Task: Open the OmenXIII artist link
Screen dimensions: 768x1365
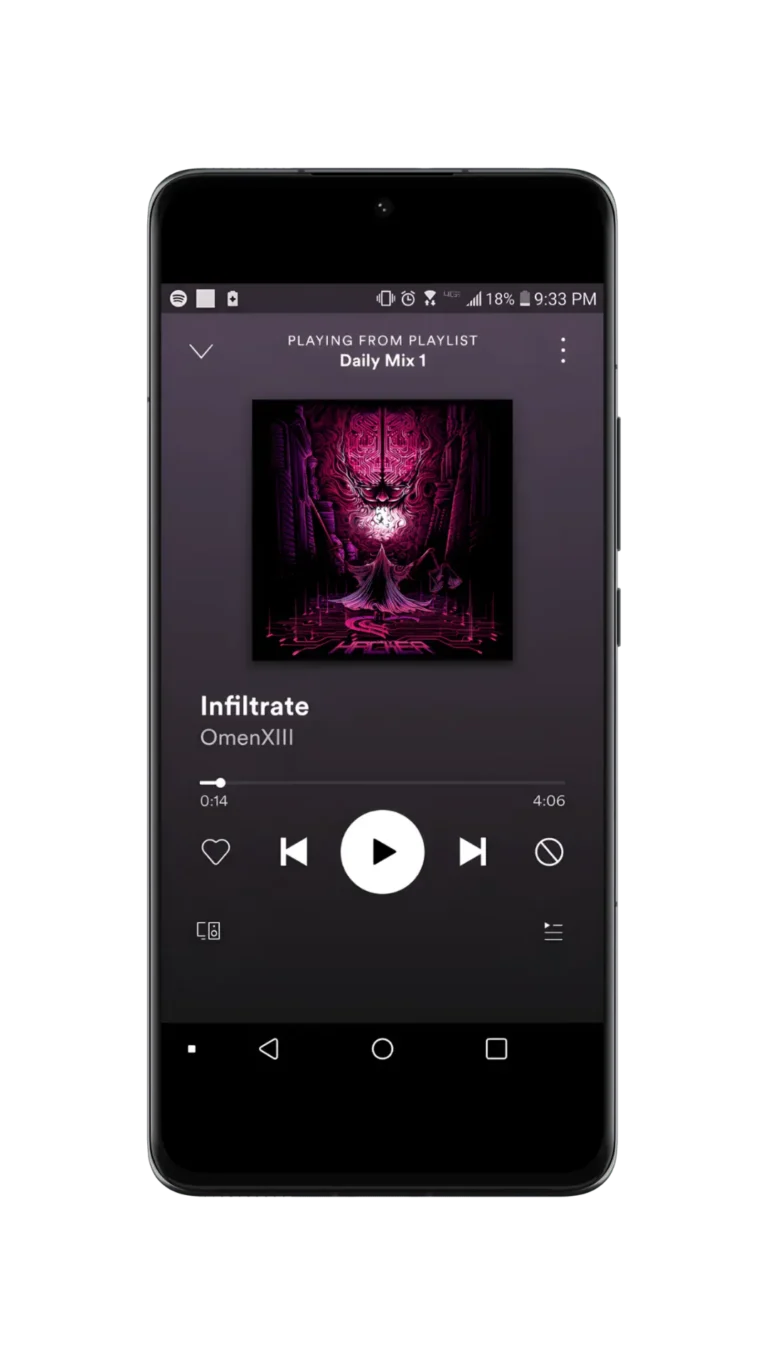Action: coord(247,738)
